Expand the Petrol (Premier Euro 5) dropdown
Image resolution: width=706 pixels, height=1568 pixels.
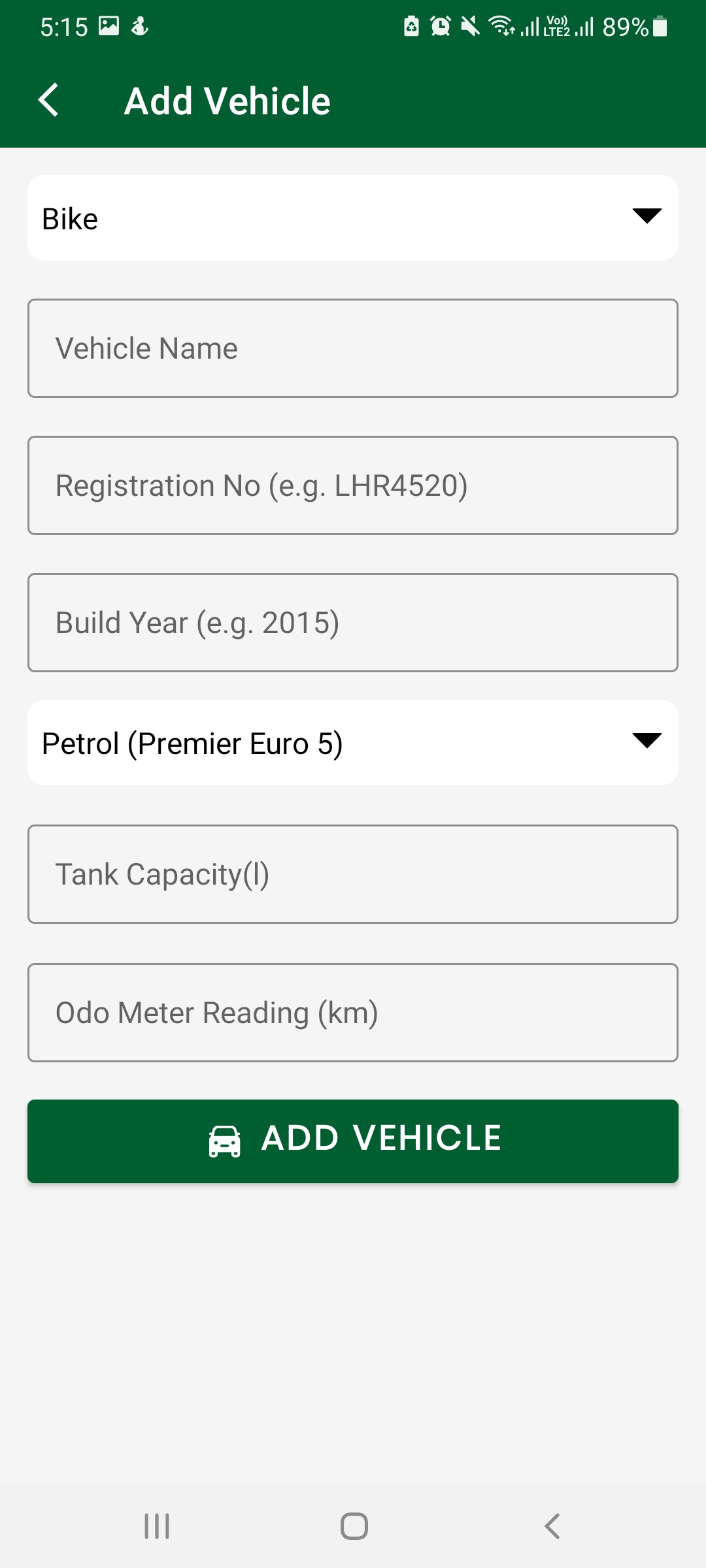point(353,743)
